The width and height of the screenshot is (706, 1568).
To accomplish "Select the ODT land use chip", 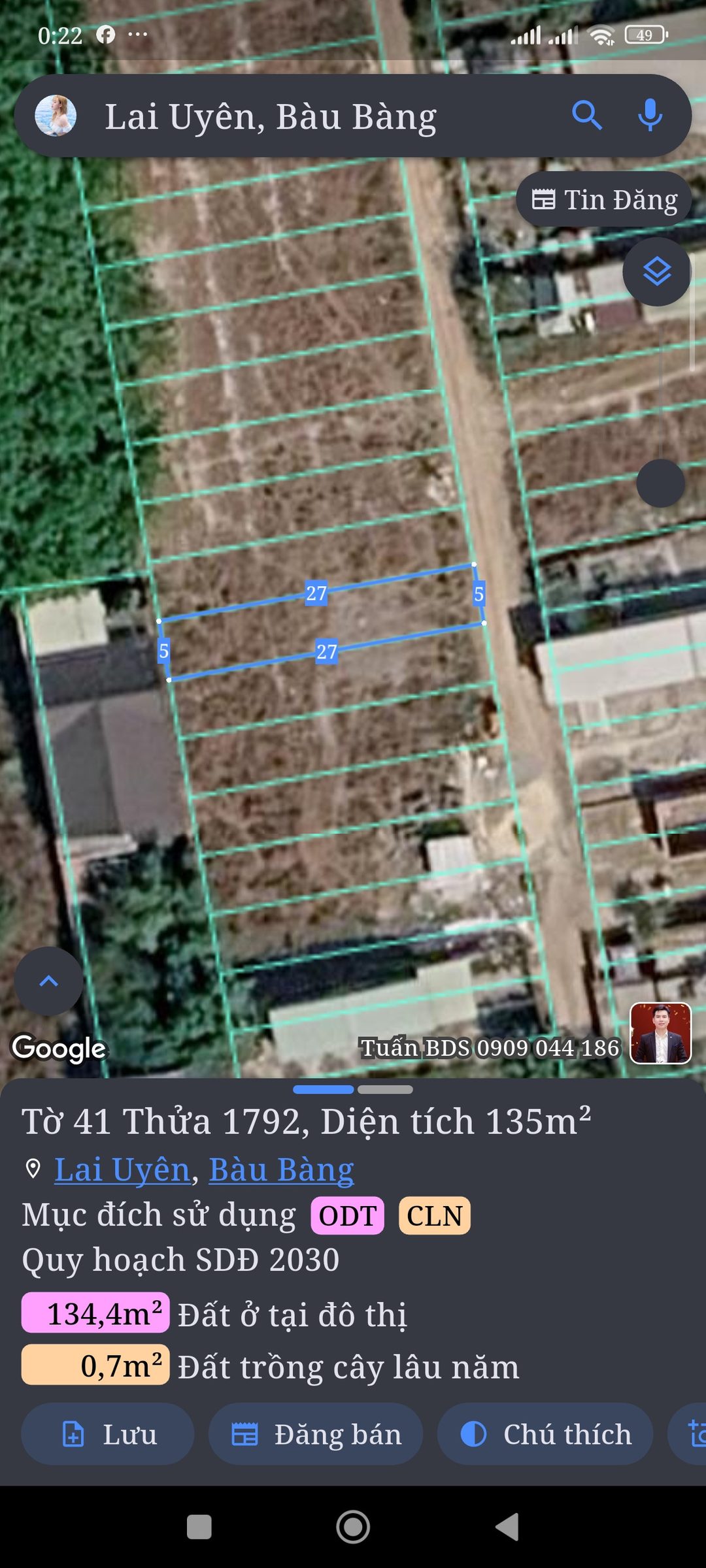I will click(347, 1216).
